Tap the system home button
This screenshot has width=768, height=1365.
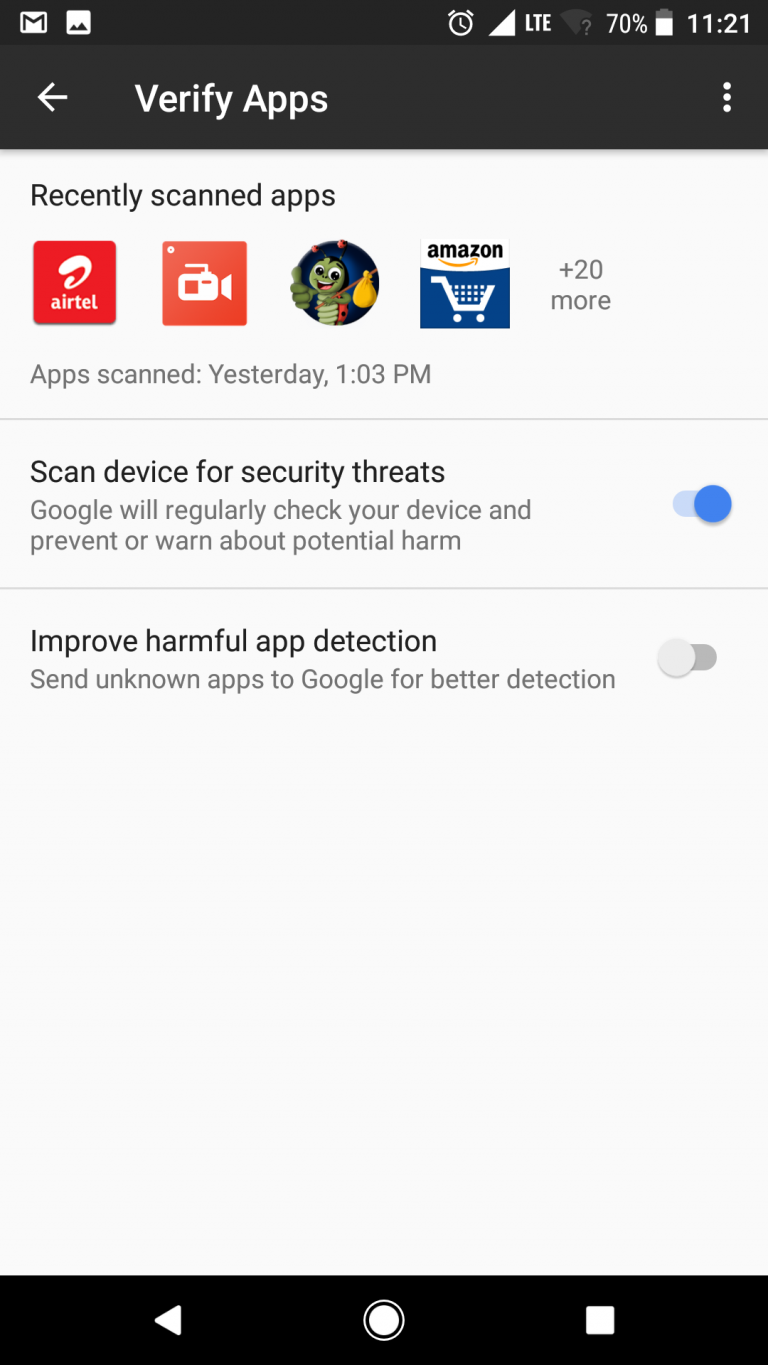(x=384, y=1320)
